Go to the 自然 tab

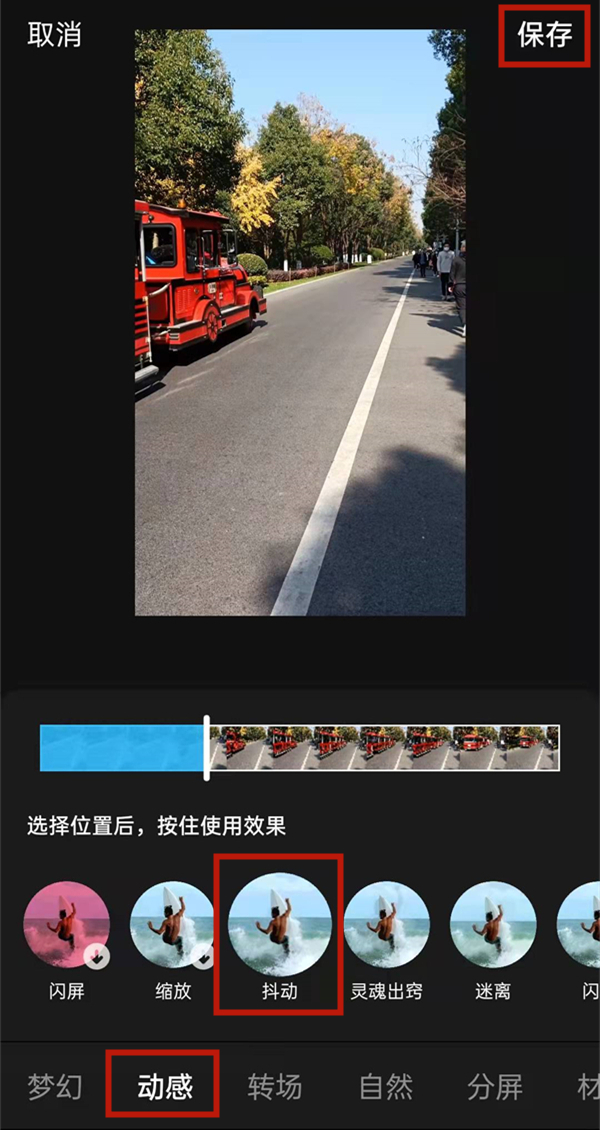click(385, 1086)
